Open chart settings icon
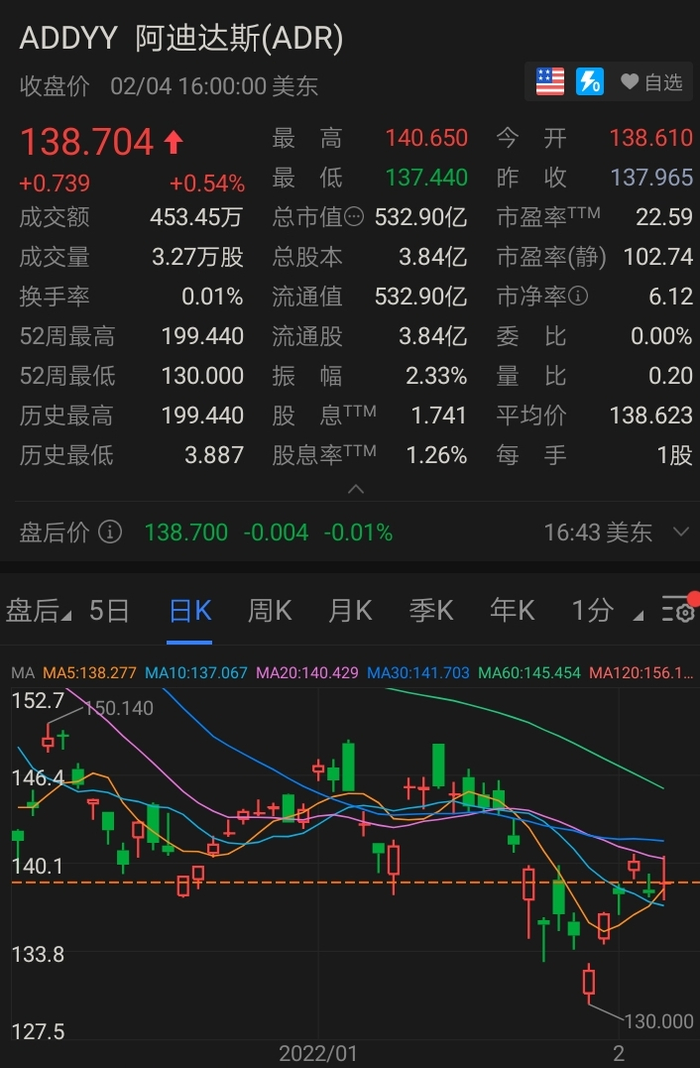Viewport: 700px width, 1068px height. tap(678, 610)
